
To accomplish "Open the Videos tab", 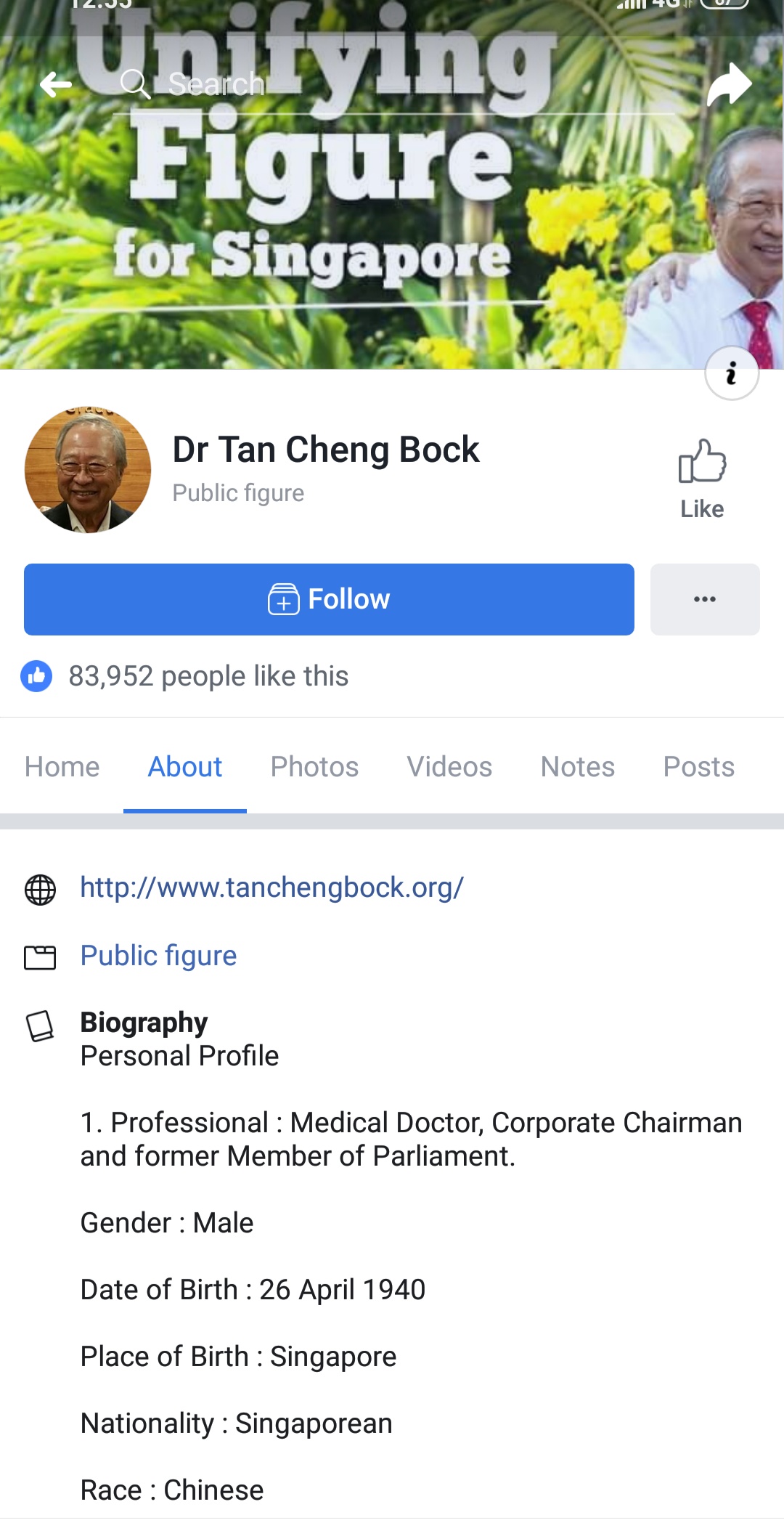I will pos(449,767).
